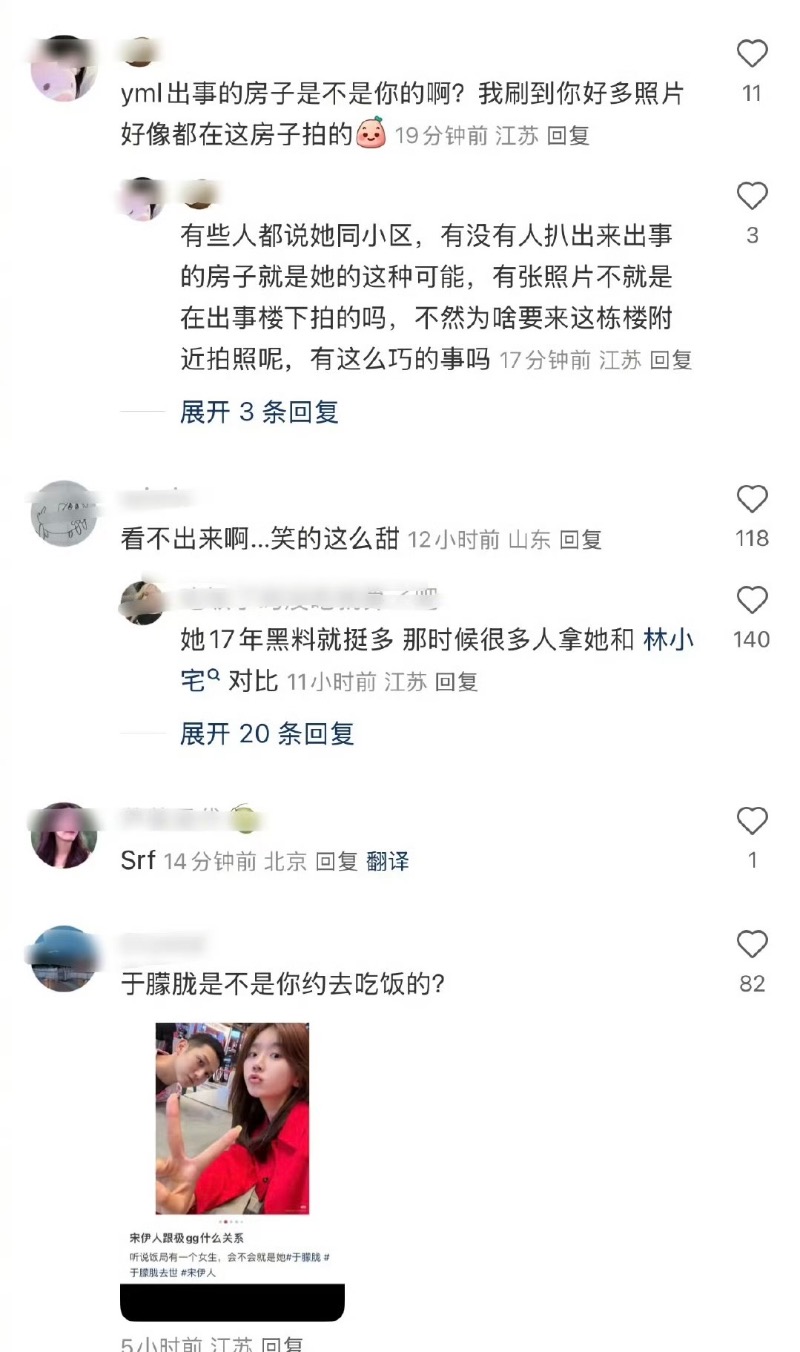Reply to the comment "看不出来啊...笑的这么甜"
800x1352 pixels.
coord(580,540)
